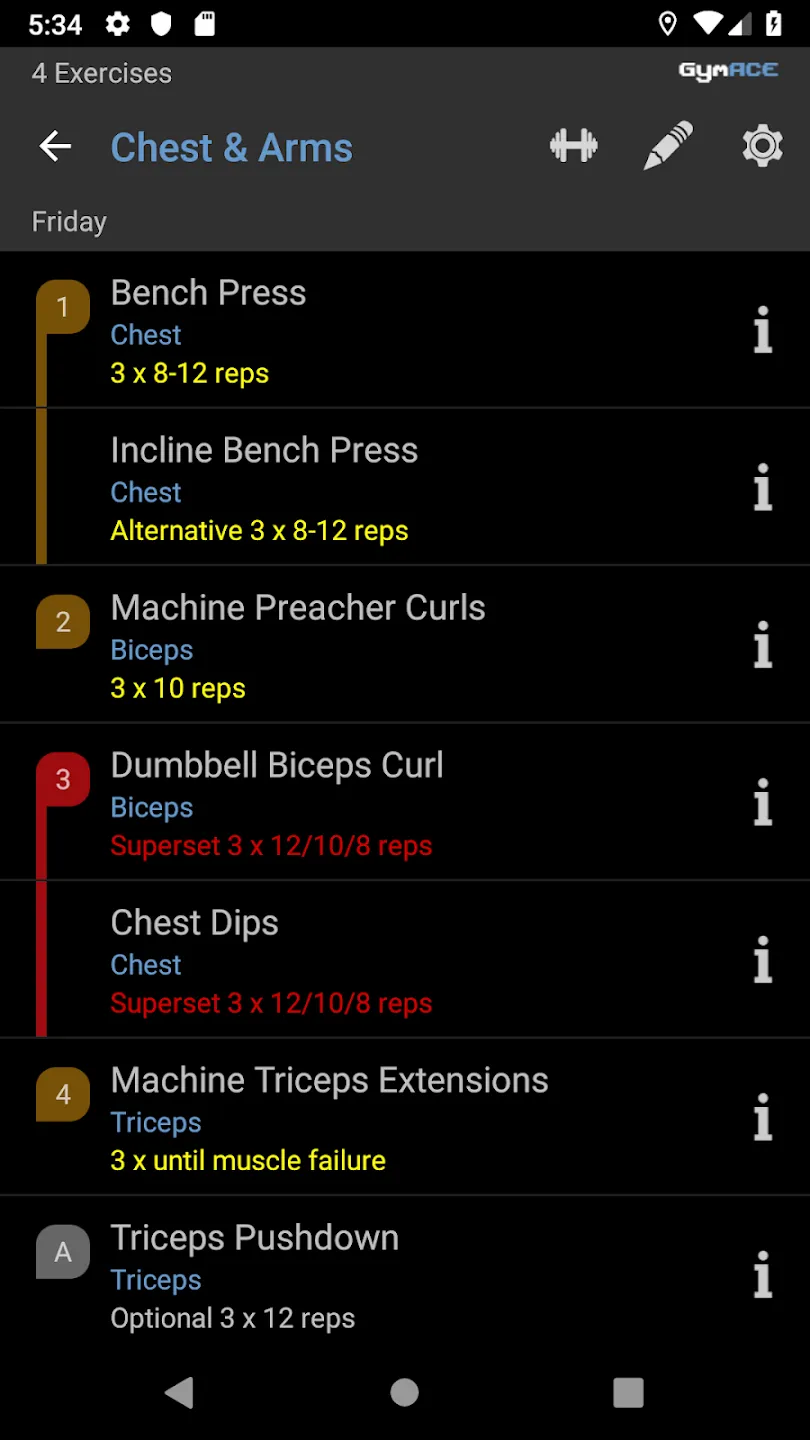
Task: Open the Chest Dips exercise
Action: pos(405,959)
